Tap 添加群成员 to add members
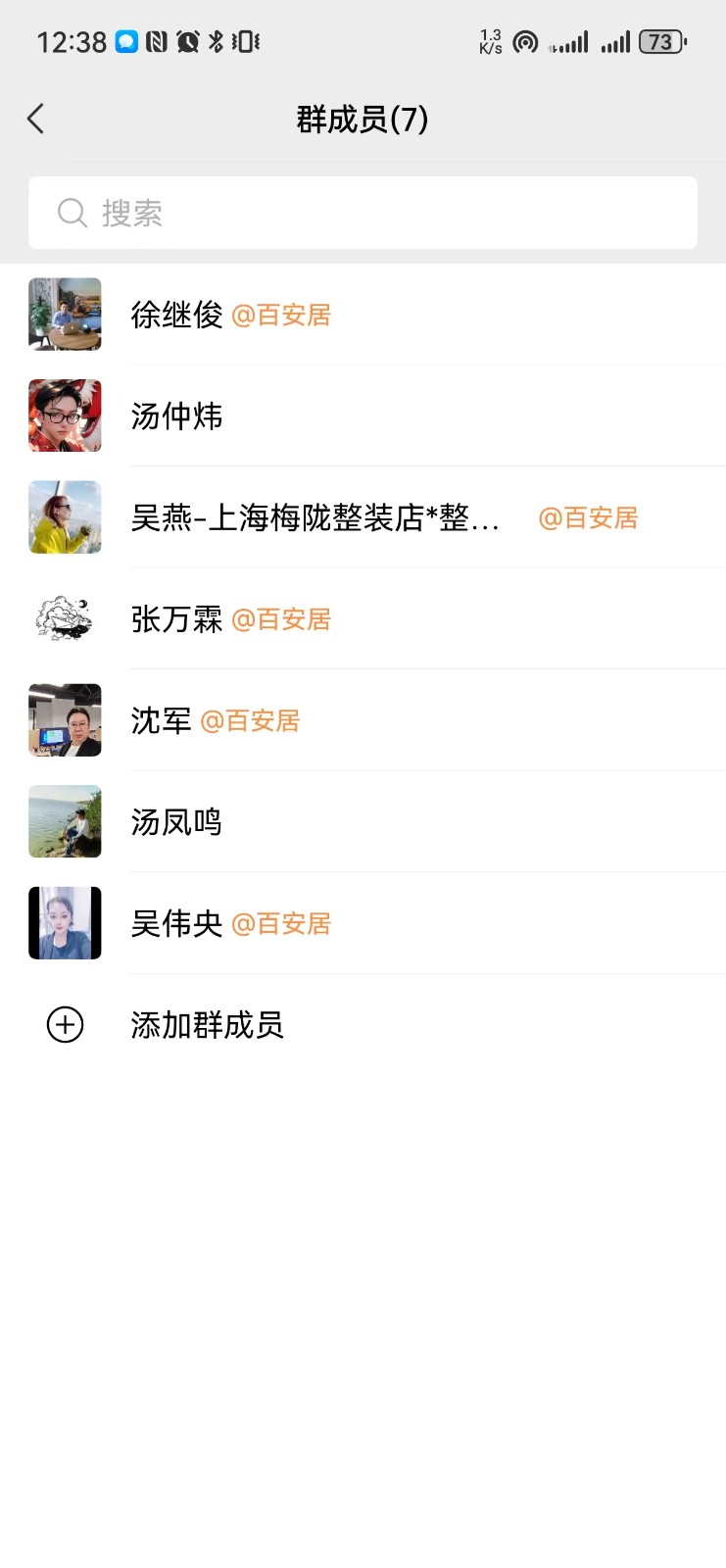The image size is (726, 1568). pos(207,1025)
